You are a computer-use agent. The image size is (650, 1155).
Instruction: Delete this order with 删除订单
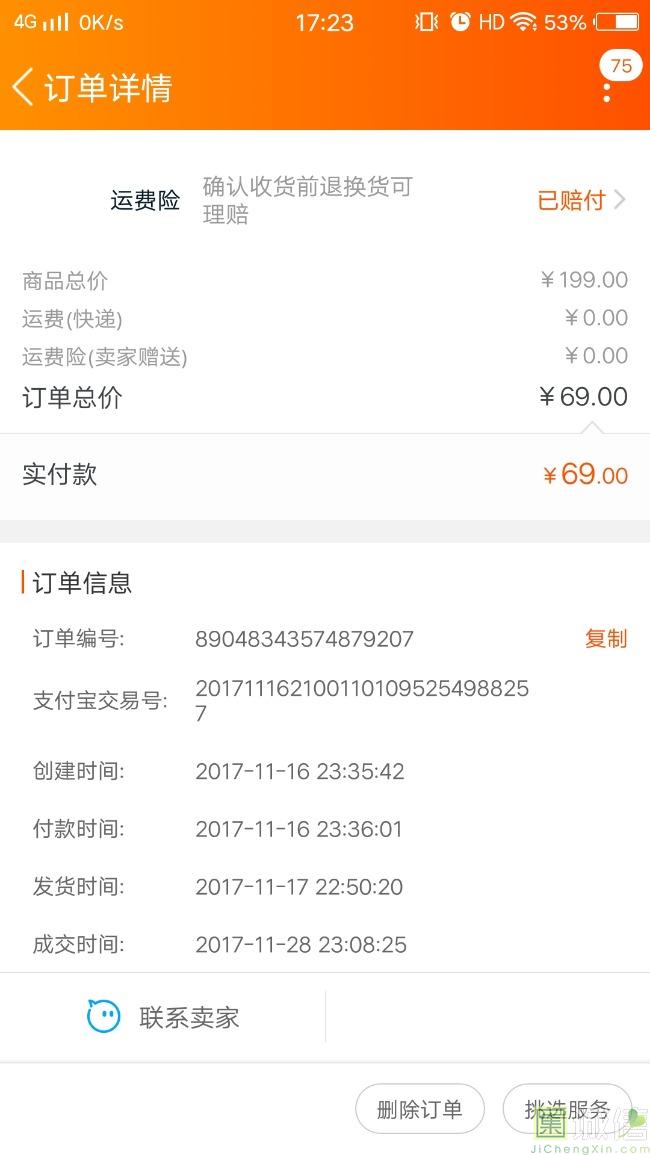pos(419,1109)
